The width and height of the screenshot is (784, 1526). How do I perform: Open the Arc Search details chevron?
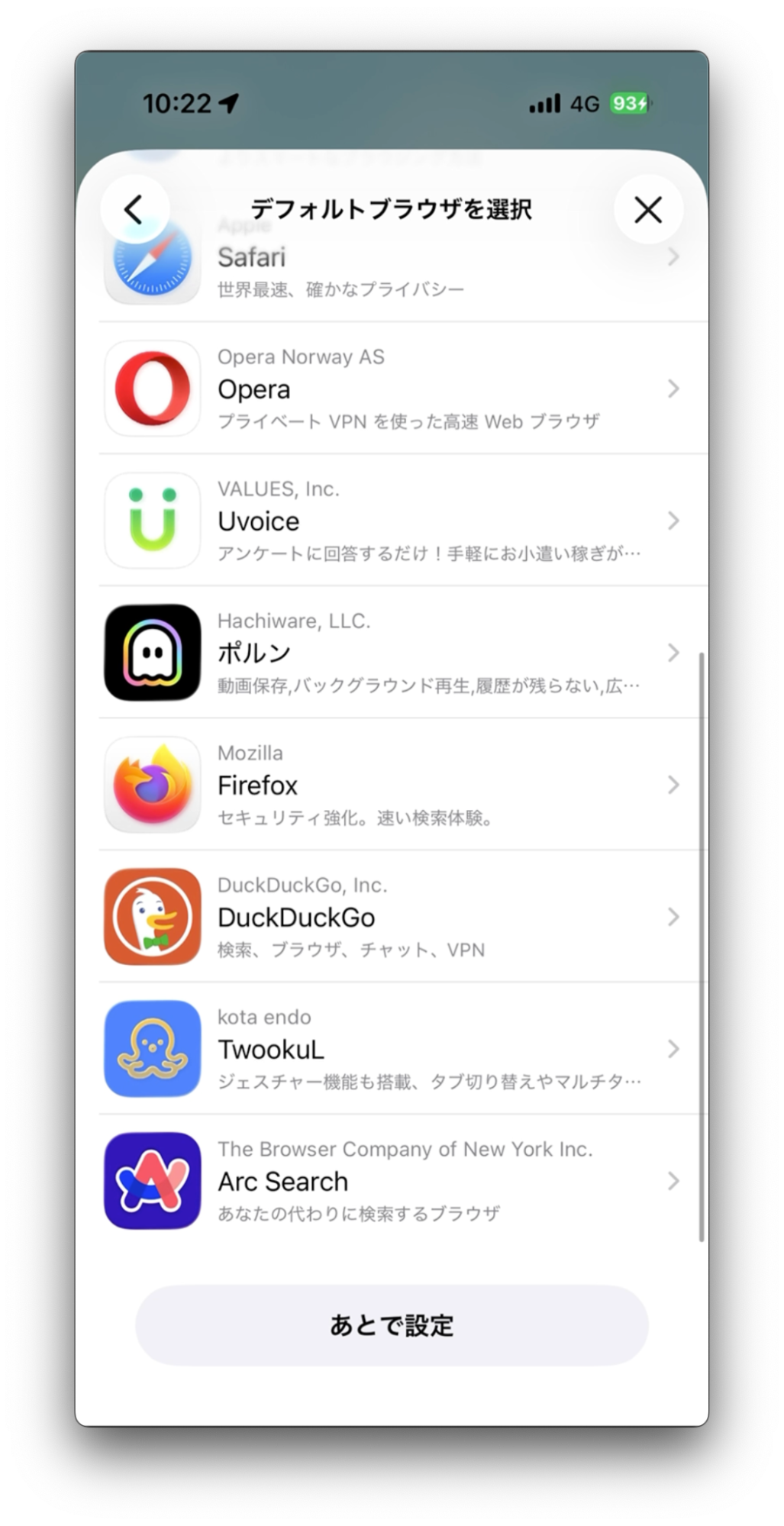(x=674, y=1180)
